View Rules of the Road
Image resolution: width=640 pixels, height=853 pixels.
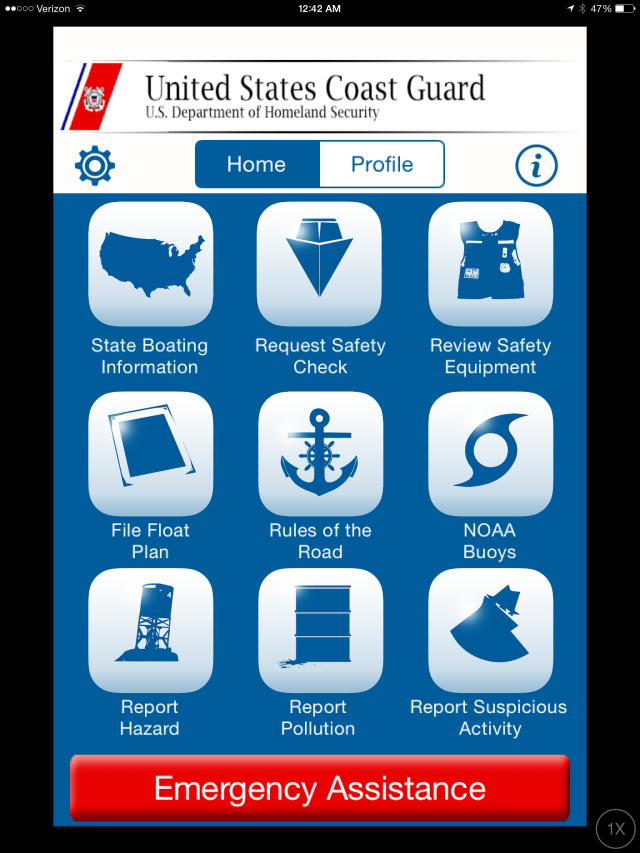[320, 453]
